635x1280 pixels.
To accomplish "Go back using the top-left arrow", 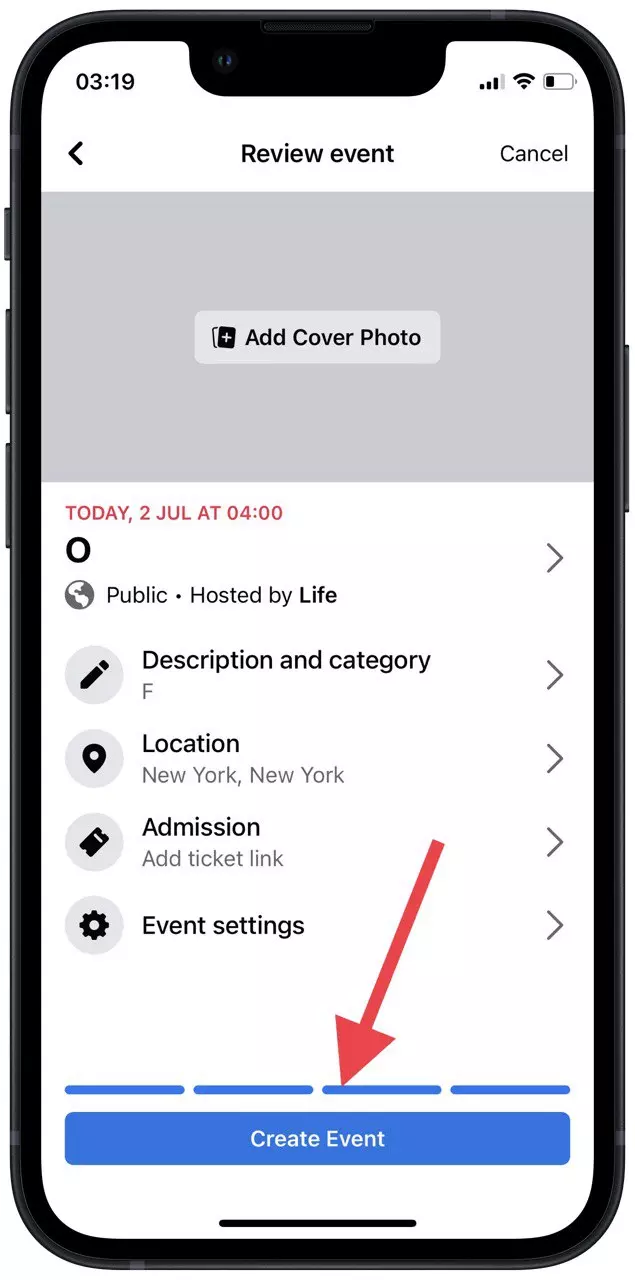I will 76,153.
